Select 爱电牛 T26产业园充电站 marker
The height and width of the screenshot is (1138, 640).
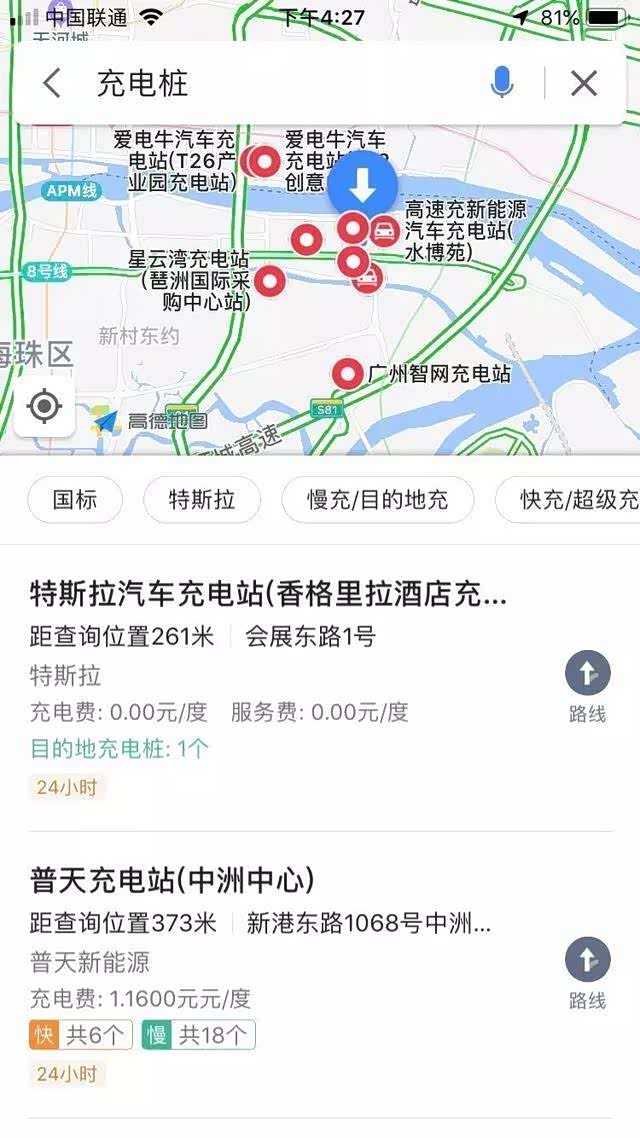click(265, 161)
